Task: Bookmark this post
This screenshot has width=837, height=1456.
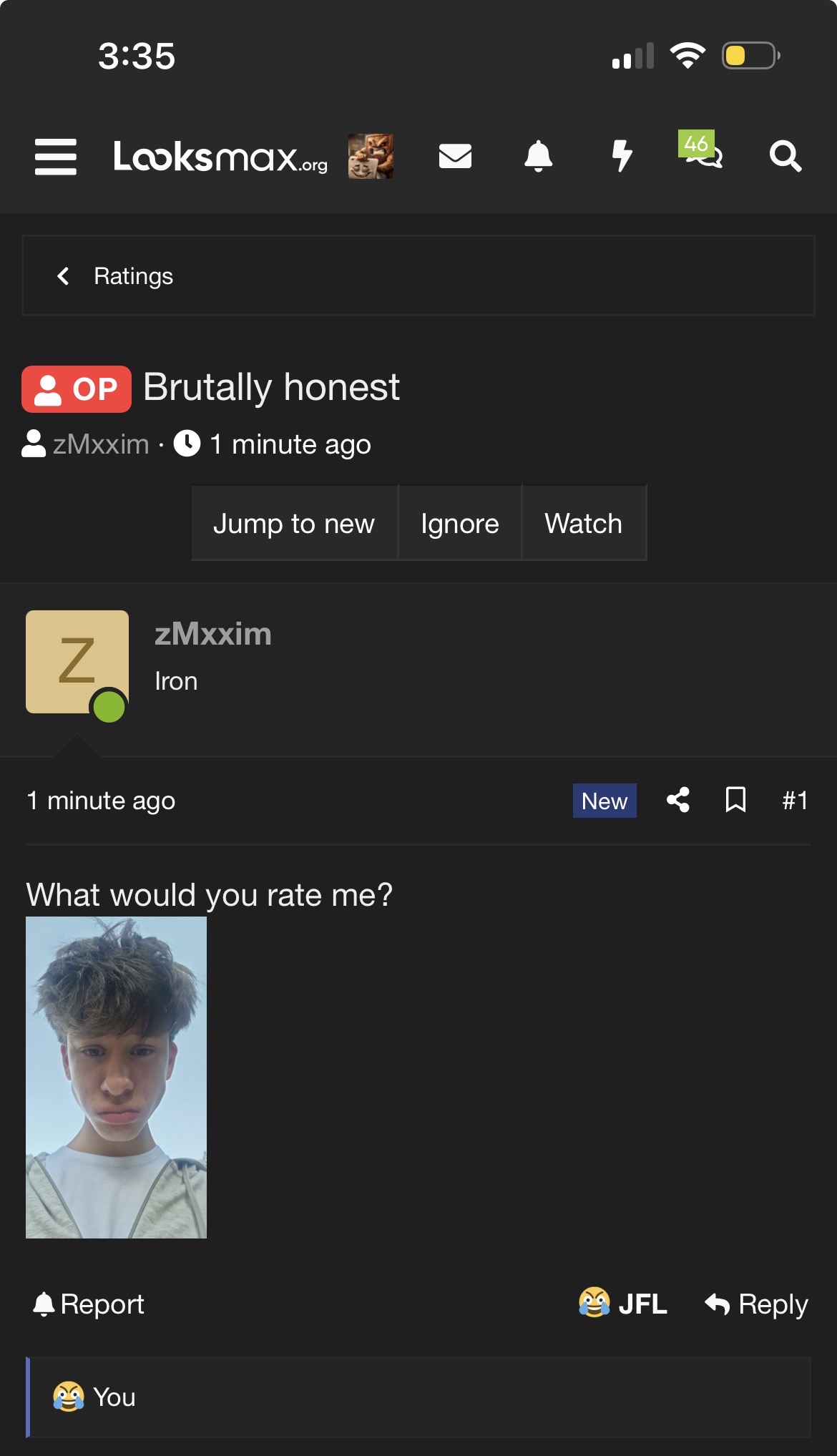Action: (735, 800)
